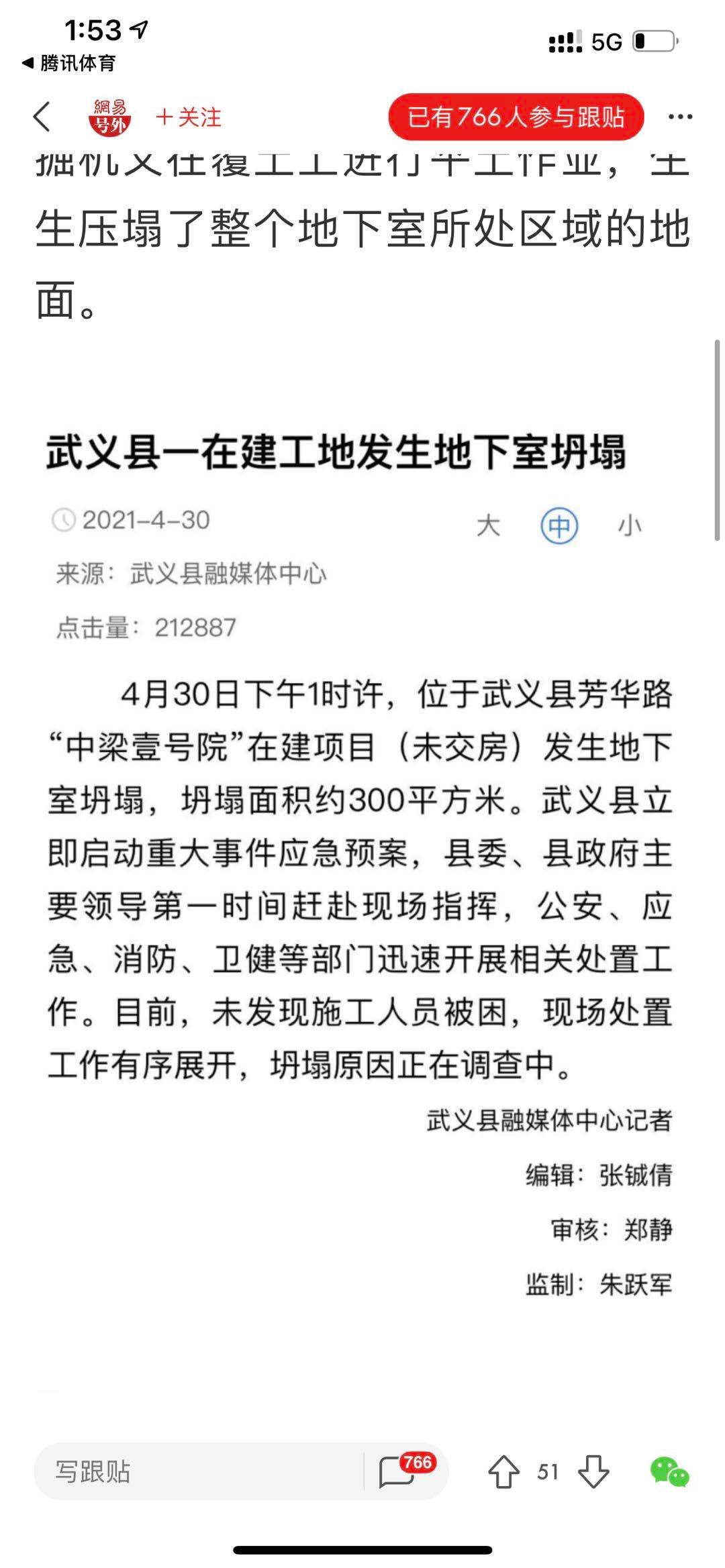Follow the publisher with +关注
This screenshot has height=1568, width=725.
tap(188, 117)
